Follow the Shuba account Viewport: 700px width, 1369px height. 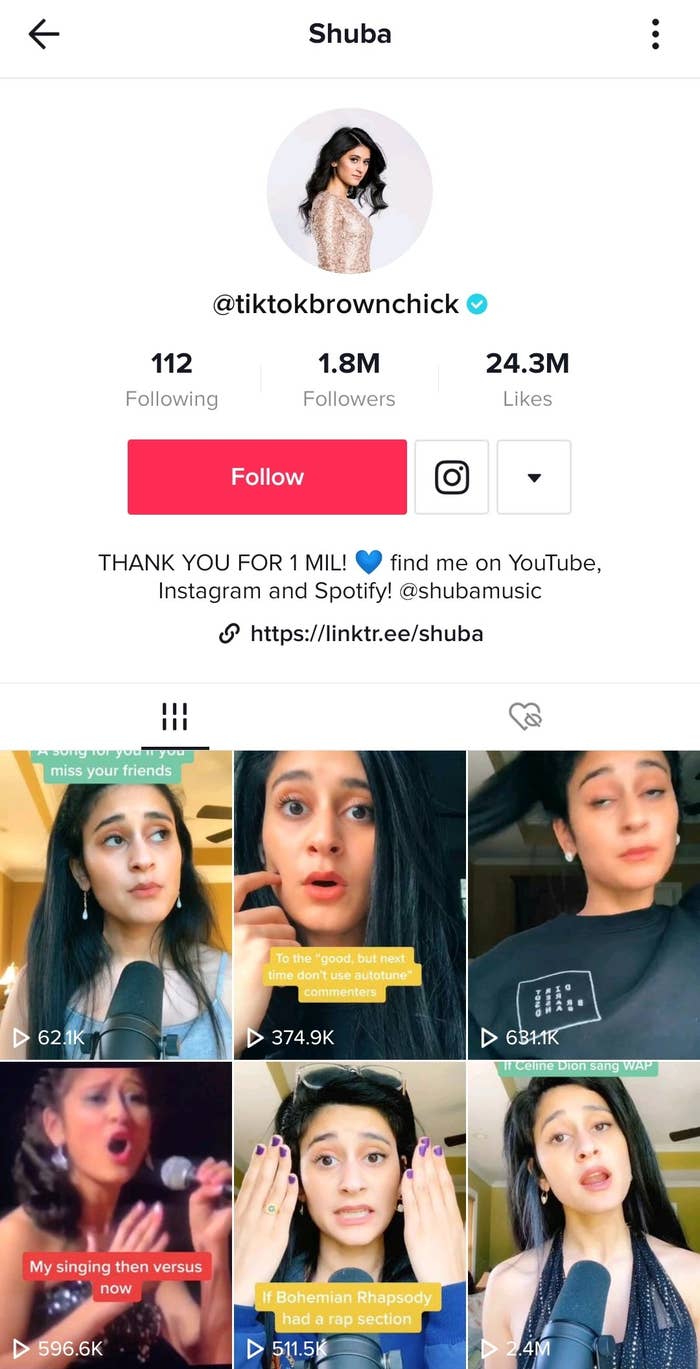(x=267, y=477)
